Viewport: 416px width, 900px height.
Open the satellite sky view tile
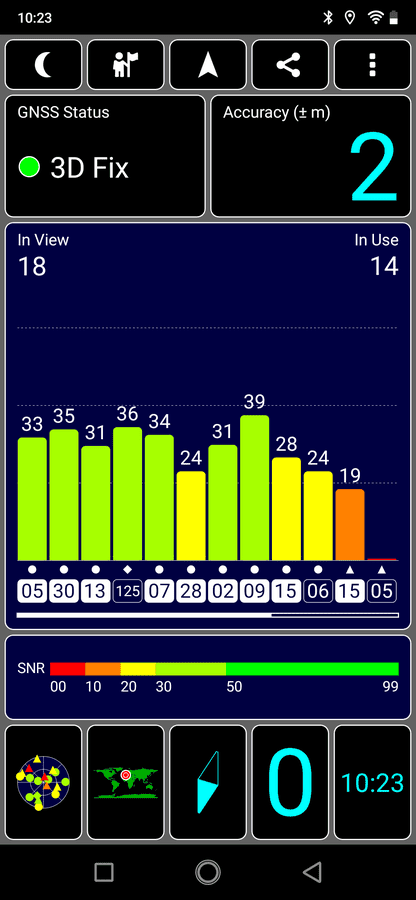tap(44, 782)
